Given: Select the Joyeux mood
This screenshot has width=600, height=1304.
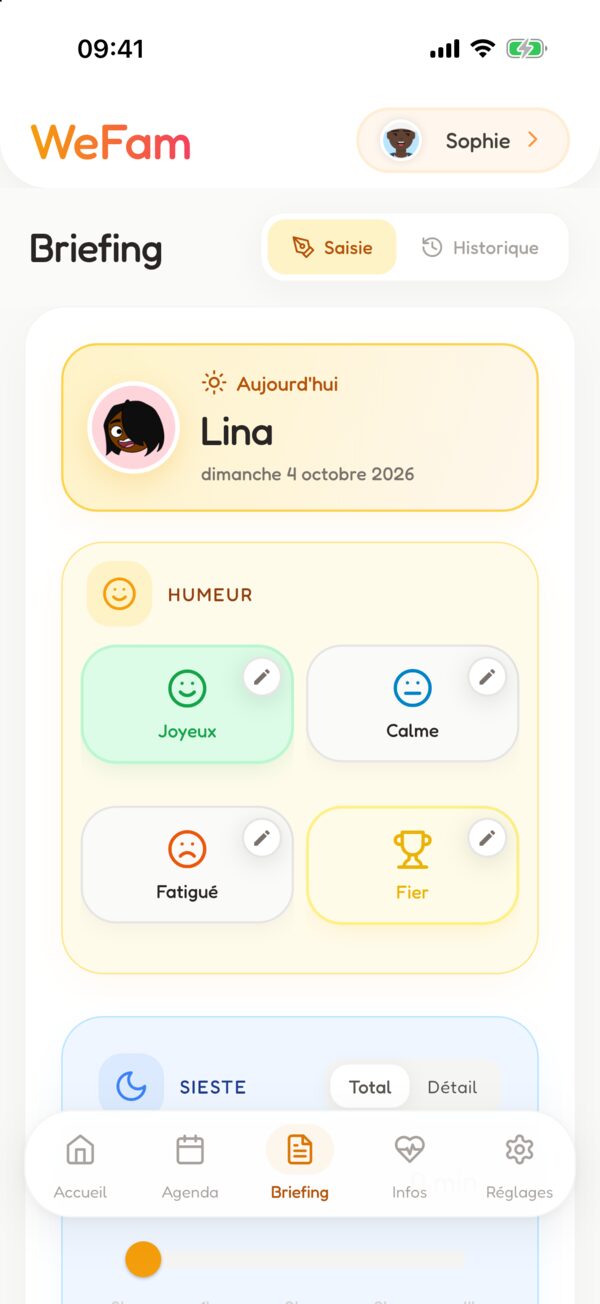Looking at the screenshot, I should [x=187, y=704].
